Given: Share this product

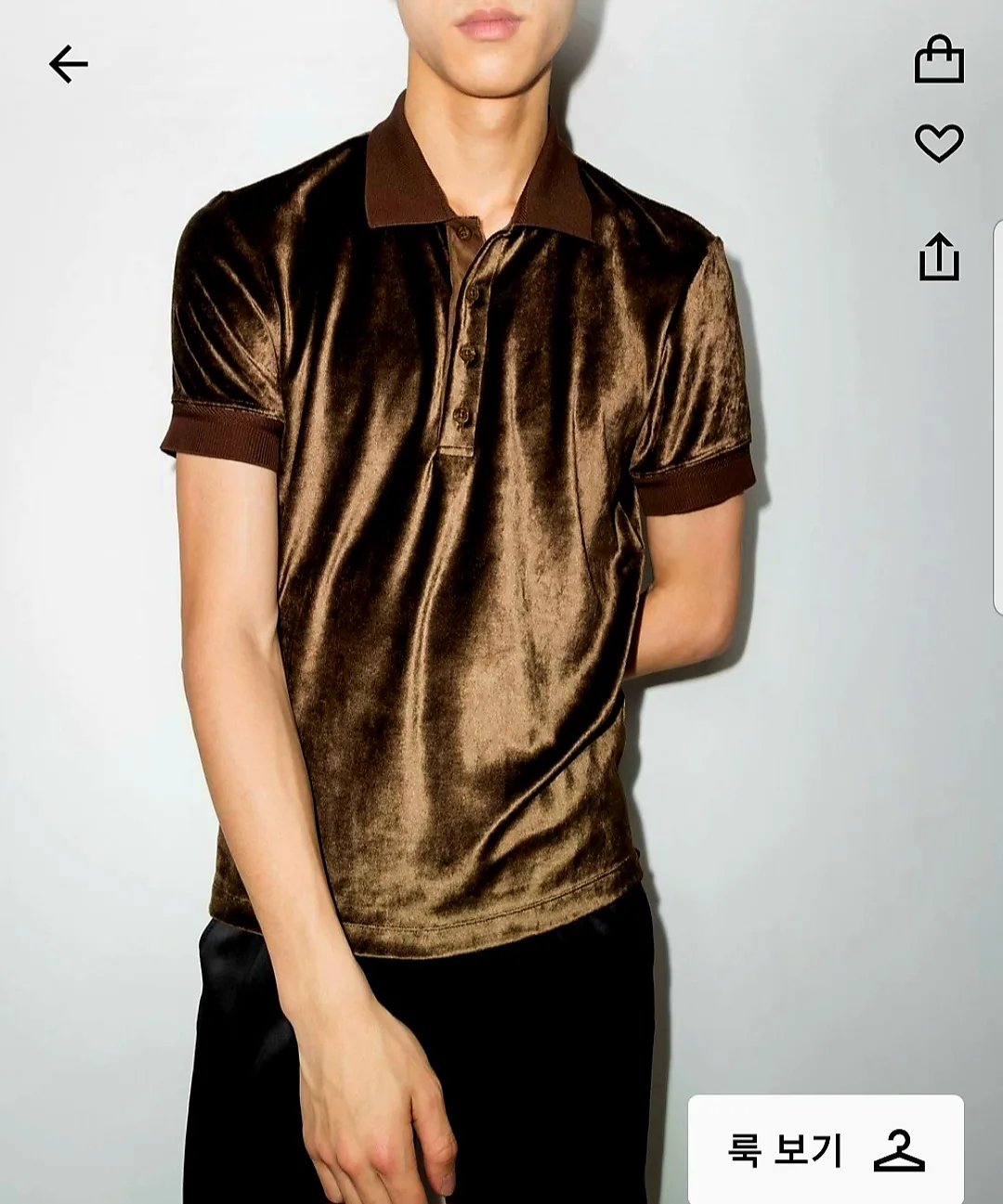Looking at the screenshot, I should click(939, 256).
